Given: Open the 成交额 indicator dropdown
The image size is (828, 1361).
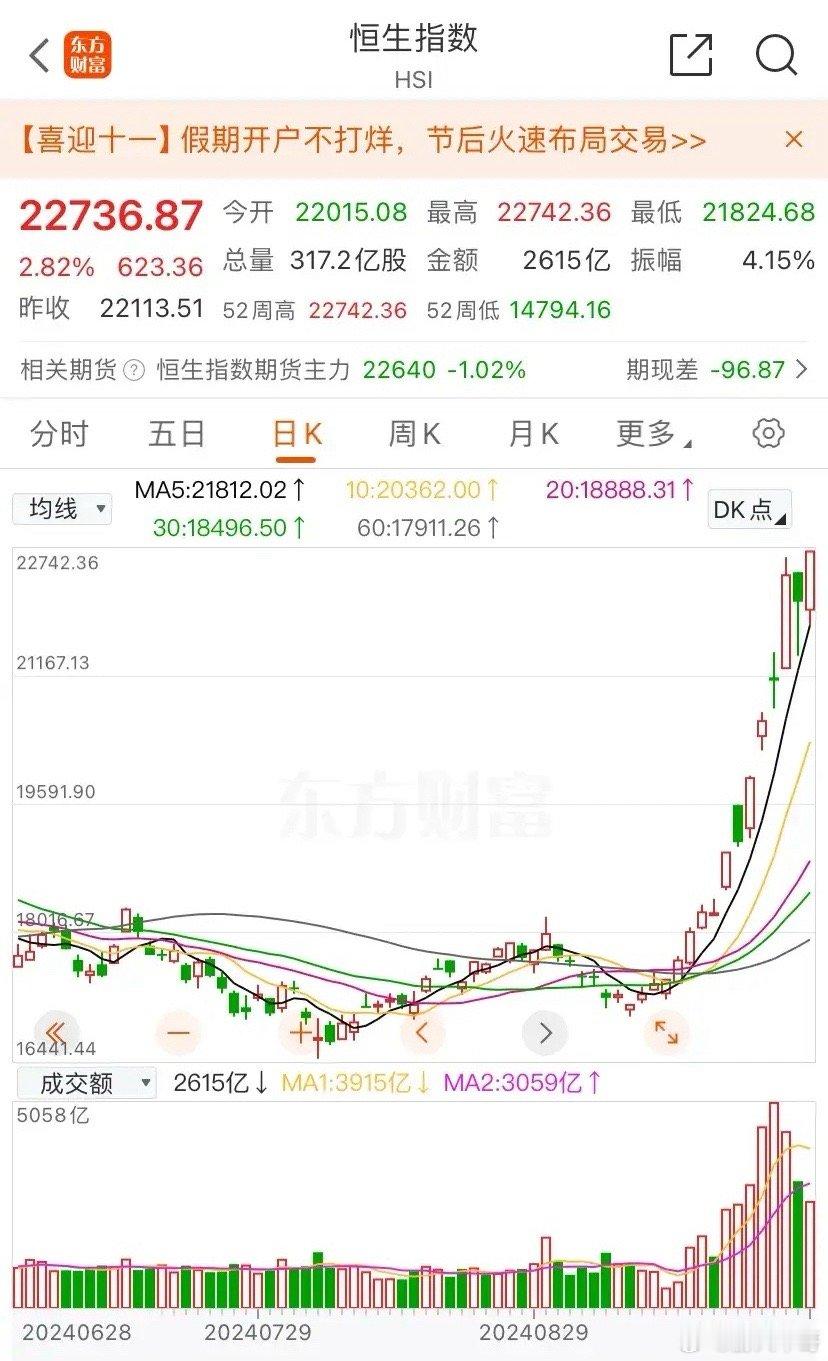Looking at the screenshot, I should click(x=85, y=1082).
